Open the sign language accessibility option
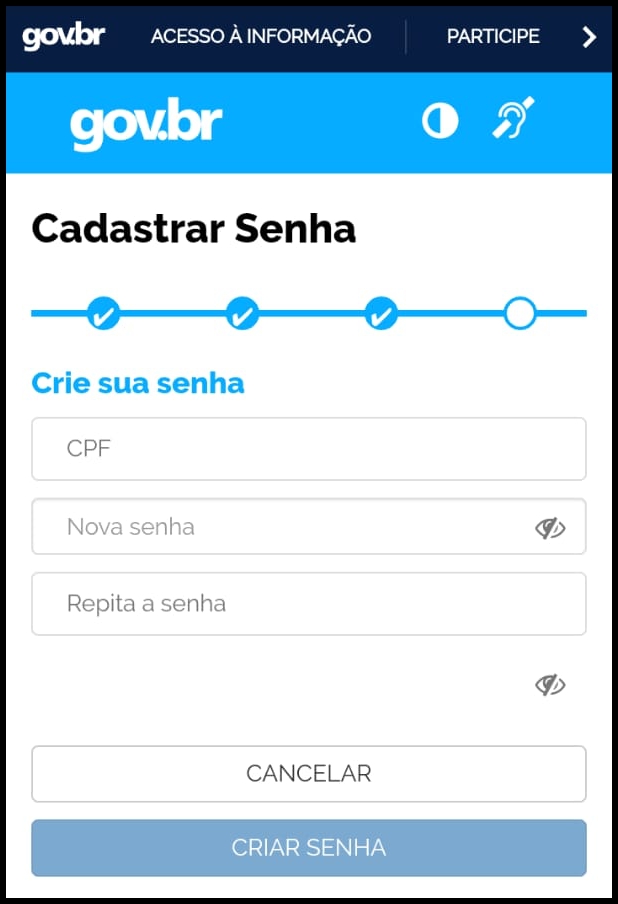The image size is (618, 904). 514,119
